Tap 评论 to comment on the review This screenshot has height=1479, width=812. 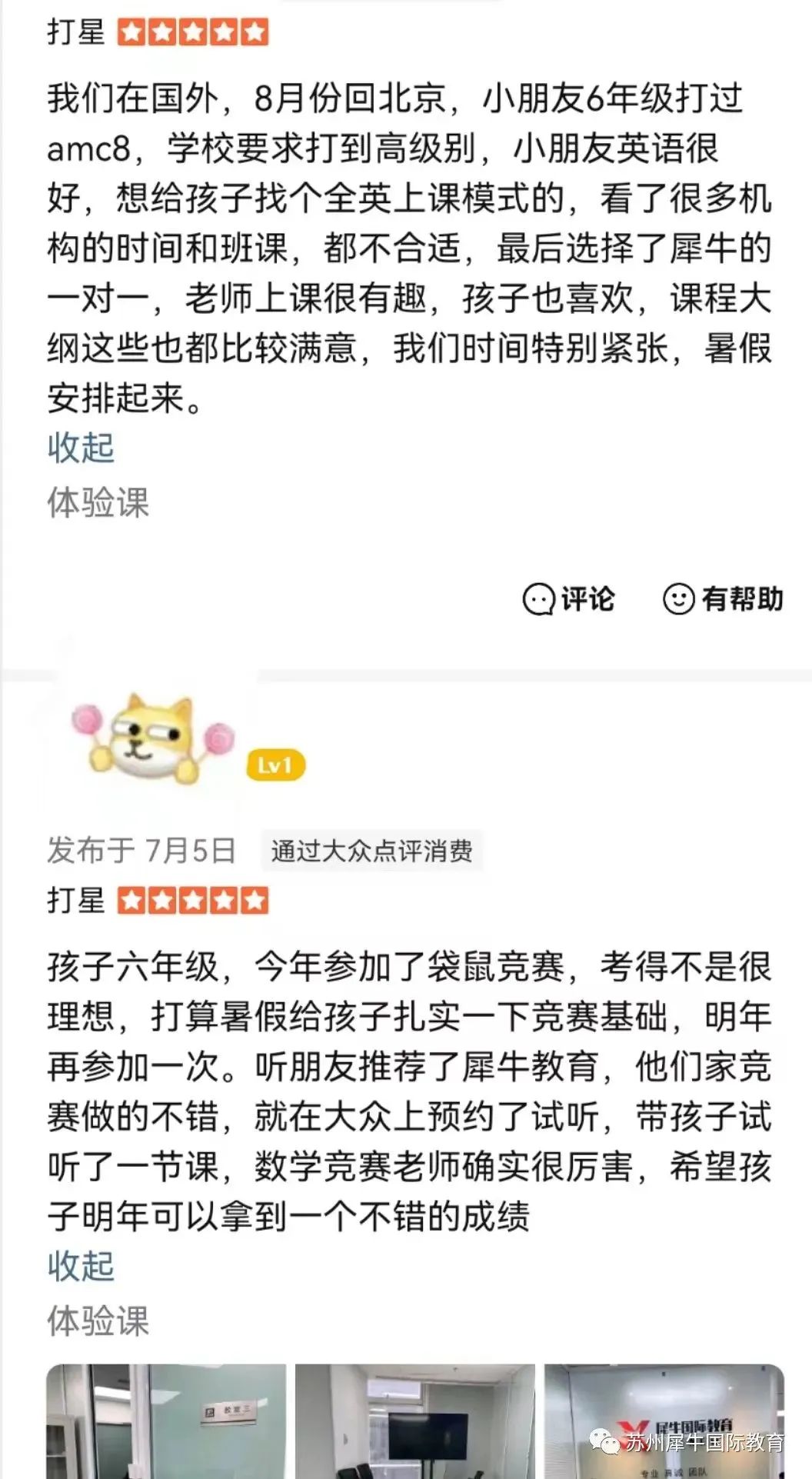[x=569, y=599]
